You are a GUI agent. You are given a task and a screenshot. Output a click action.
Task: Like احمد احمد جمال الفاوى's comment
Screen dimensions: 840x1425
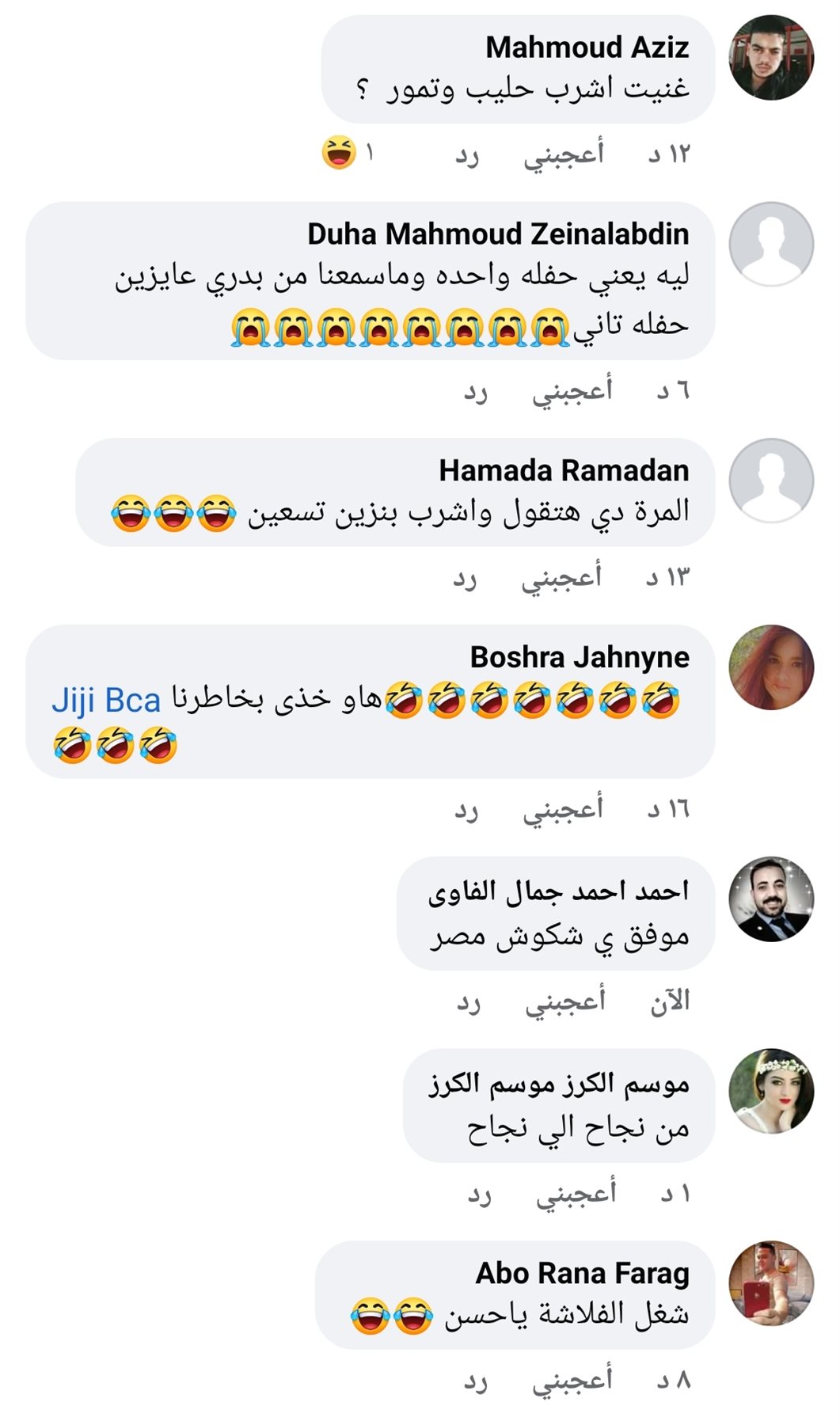coord(565,1001)
